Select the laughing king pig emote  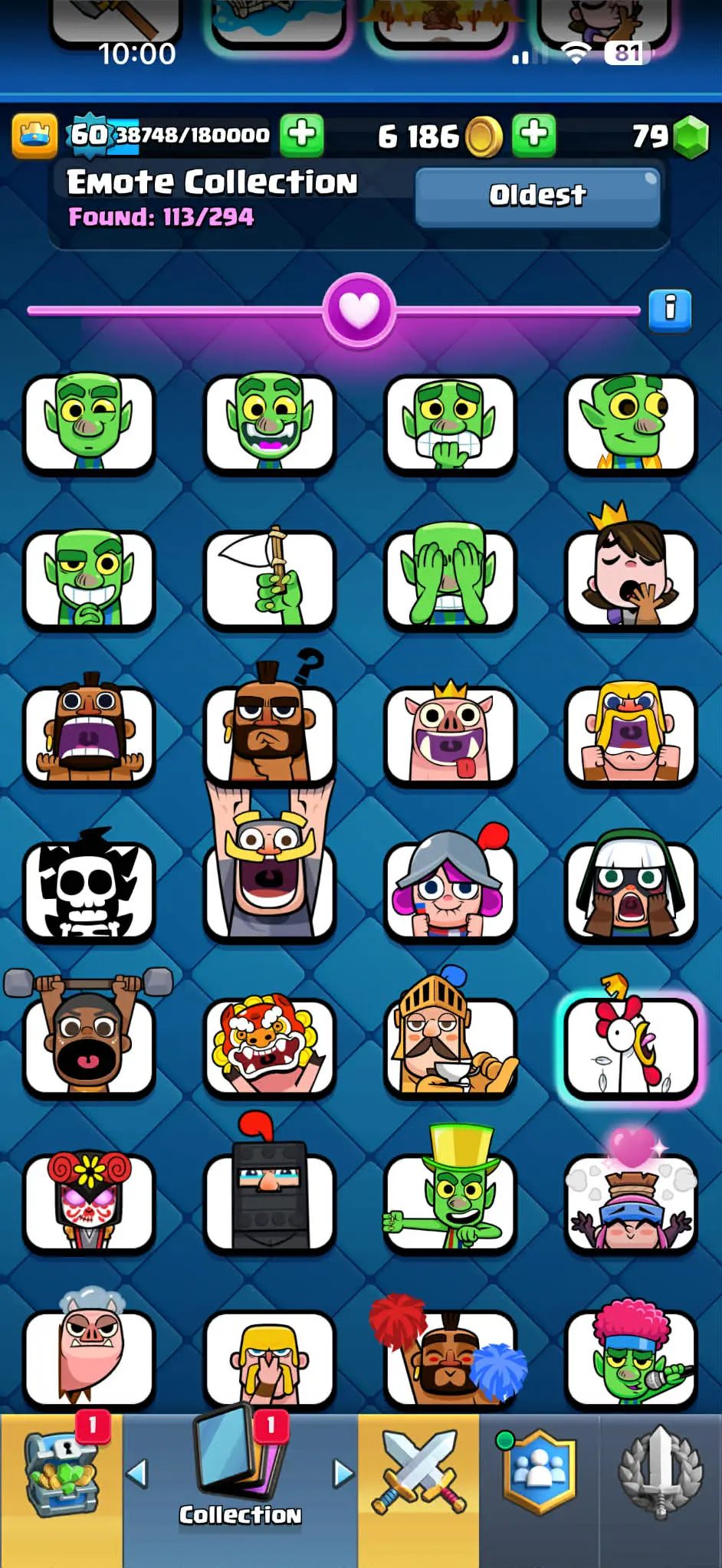450,733
